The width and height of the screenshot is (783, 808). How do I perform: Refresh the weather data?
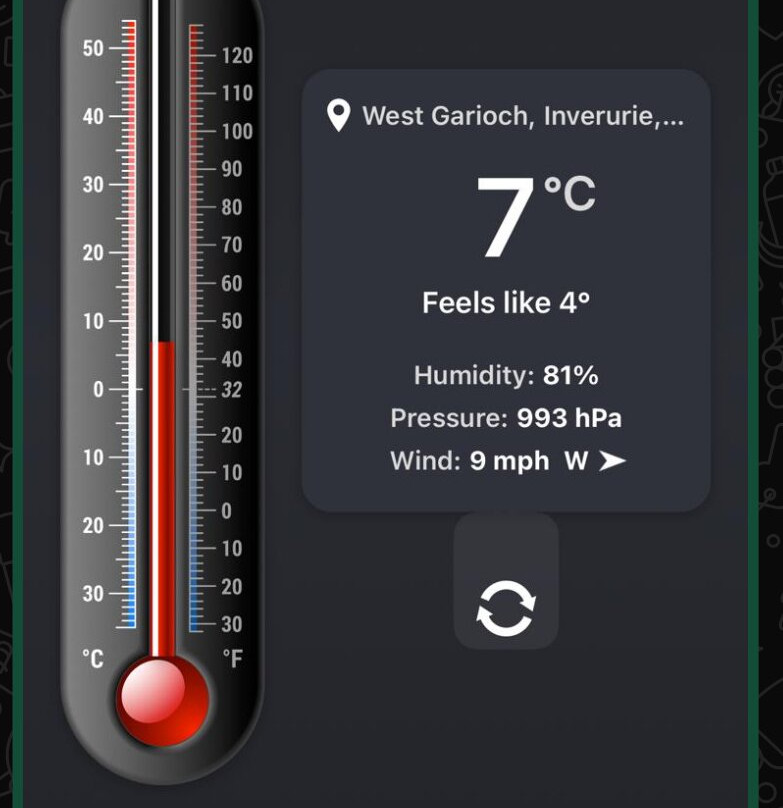click(x=505, y=608)
